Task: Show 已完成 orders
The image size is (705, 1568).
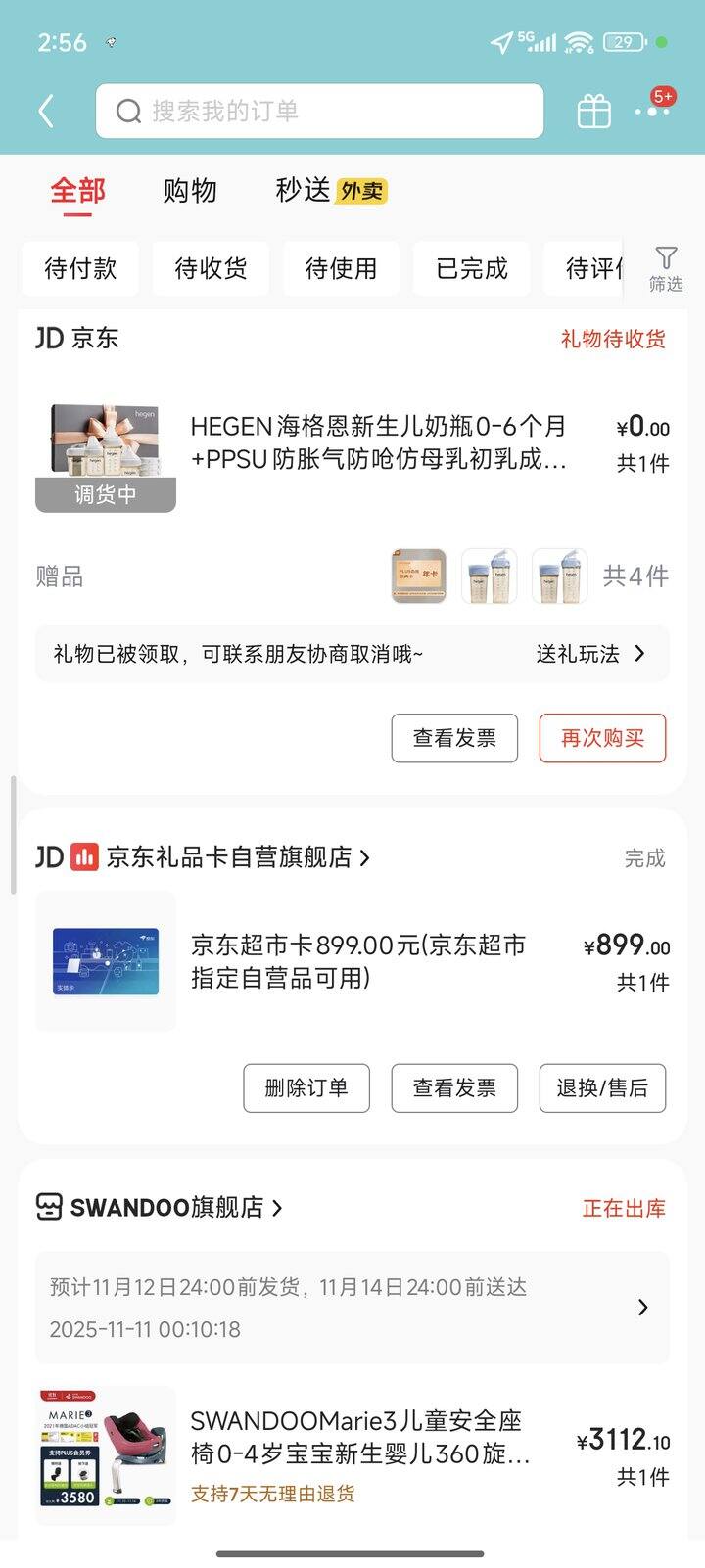Action: click(x=471, y=268)
